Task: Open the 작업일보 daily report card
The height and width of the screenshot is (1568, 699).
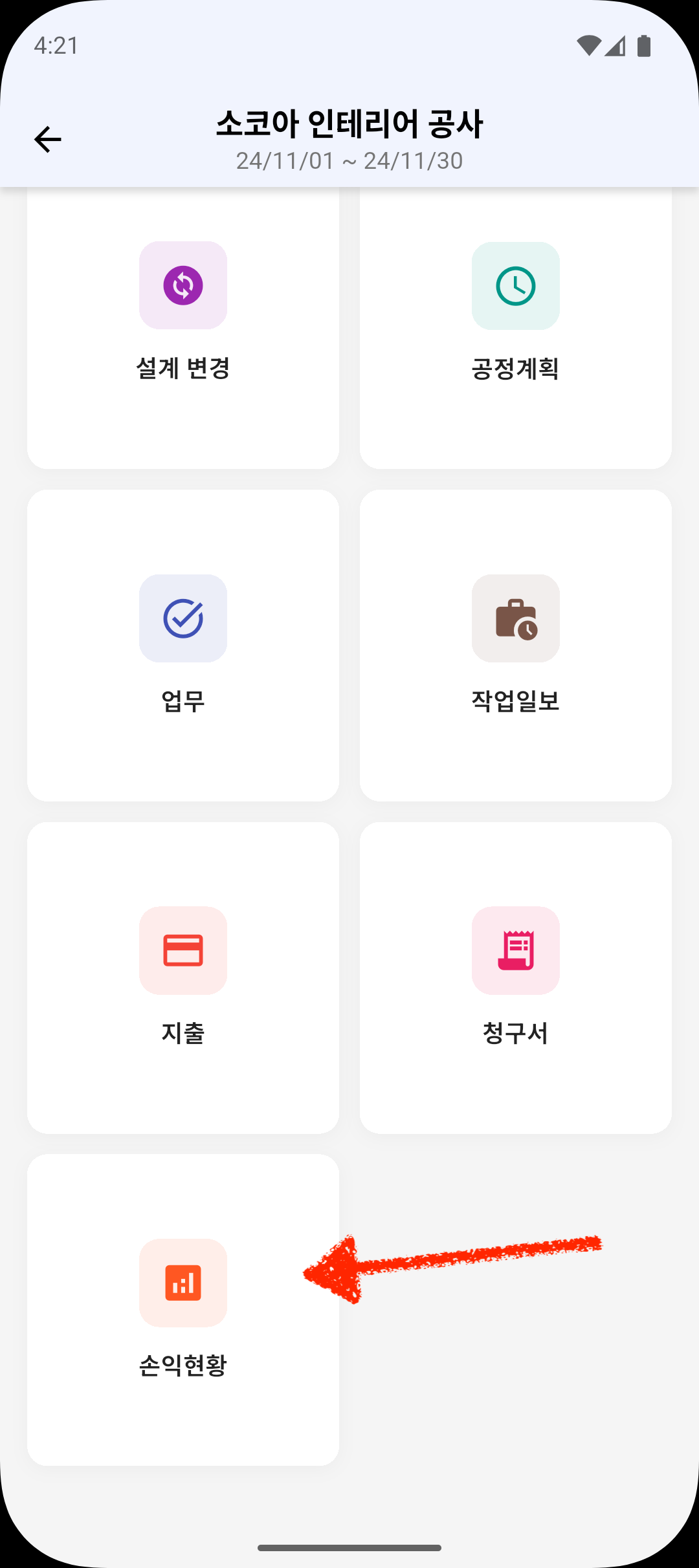Action: pos(516,645)
